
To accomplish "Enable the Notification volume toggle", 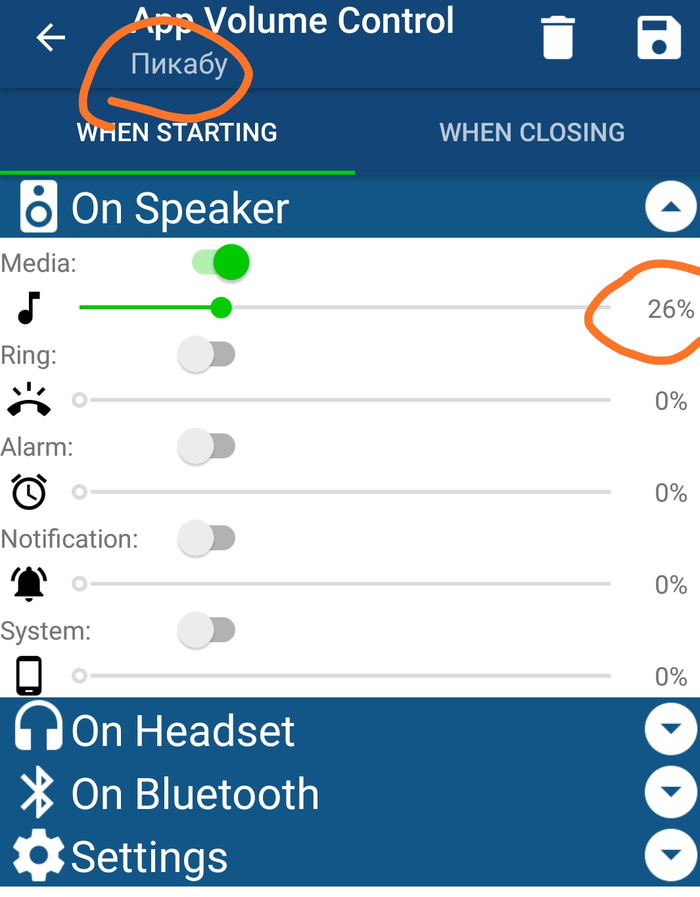I will [206, 538].
